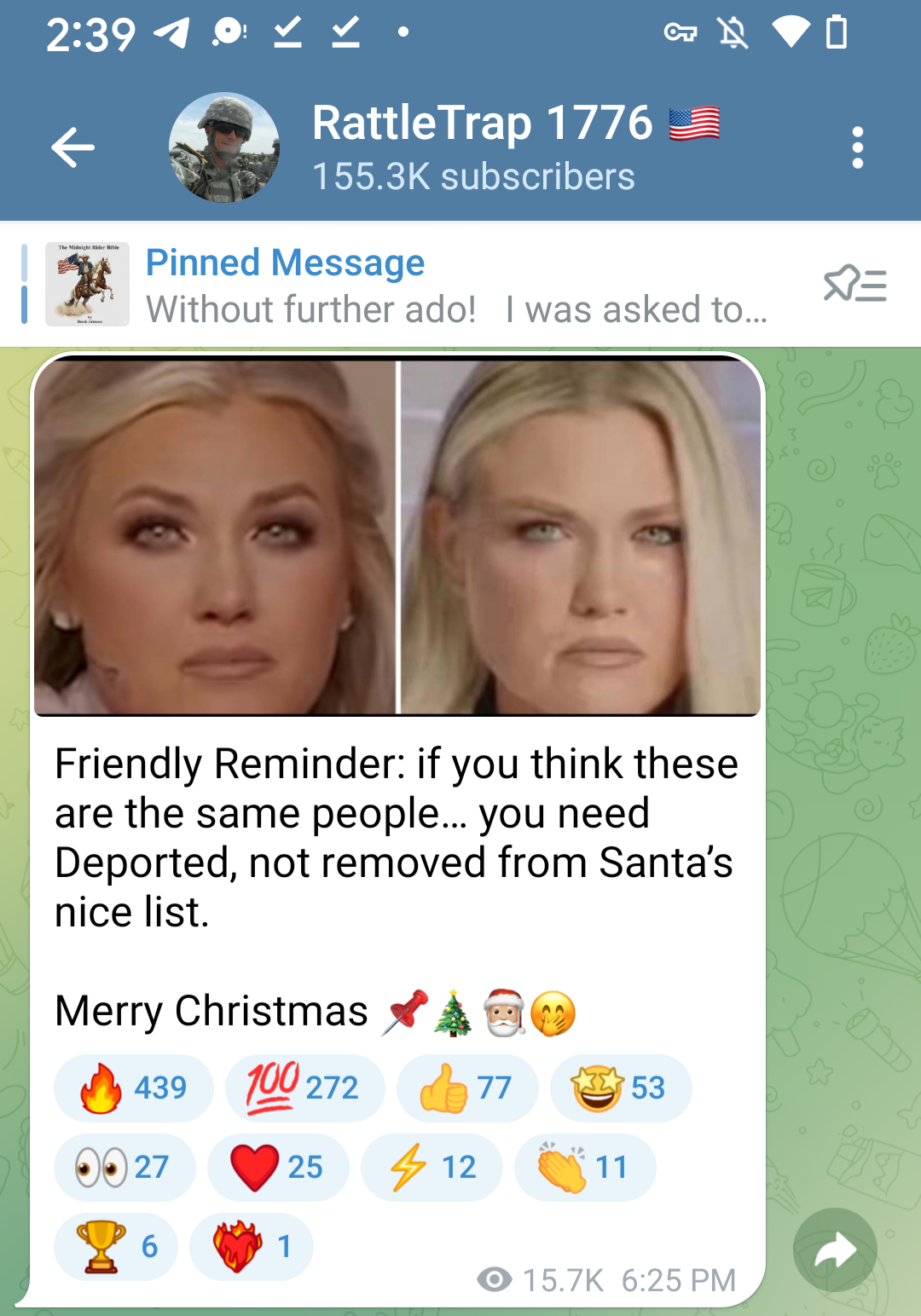Open RattleTrap 1776 channel profile
Viewport: 921px width, 1316px height.
tap(473, 147)
